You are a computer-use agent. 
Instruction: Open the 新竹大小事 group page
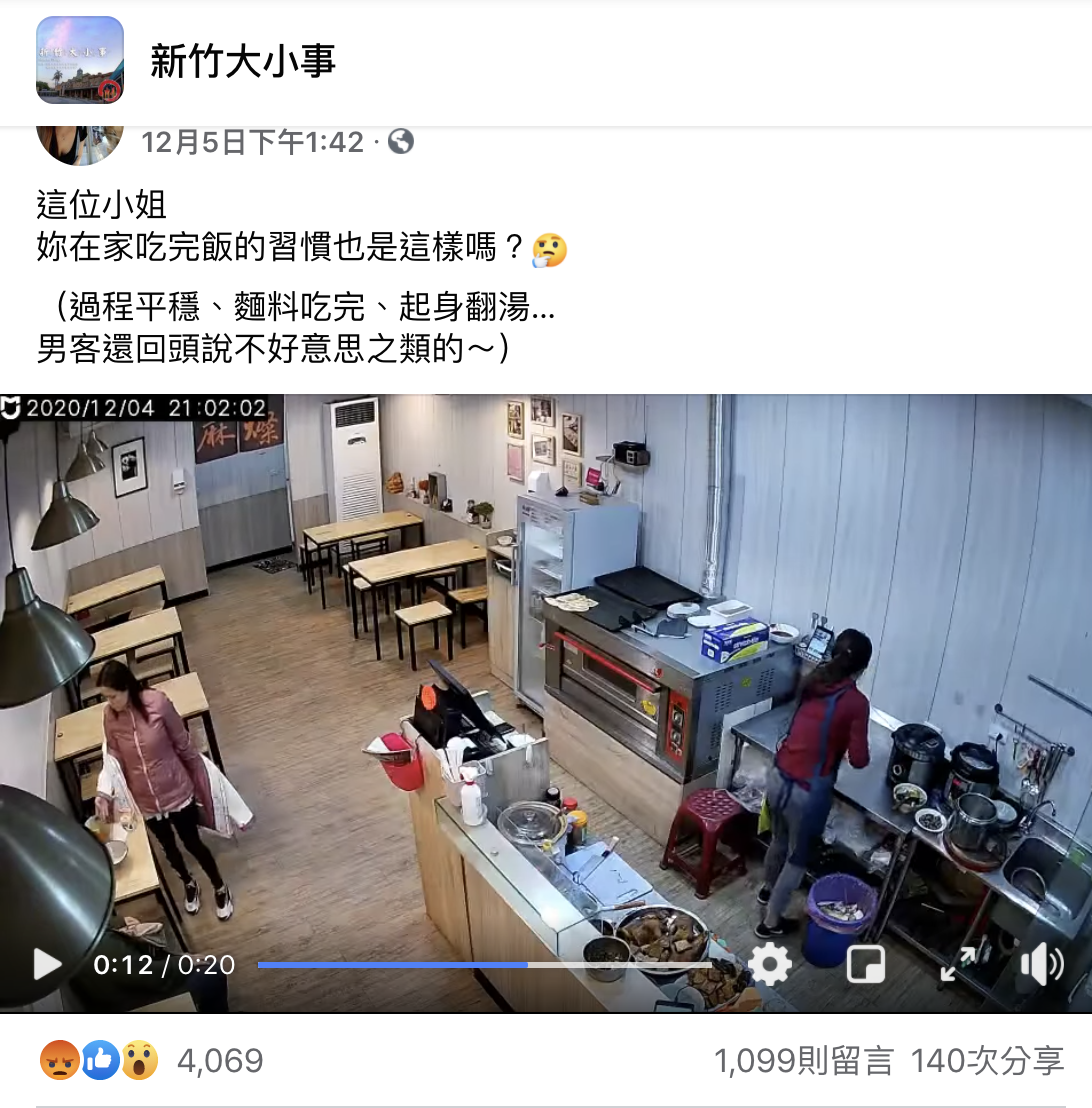243,61
